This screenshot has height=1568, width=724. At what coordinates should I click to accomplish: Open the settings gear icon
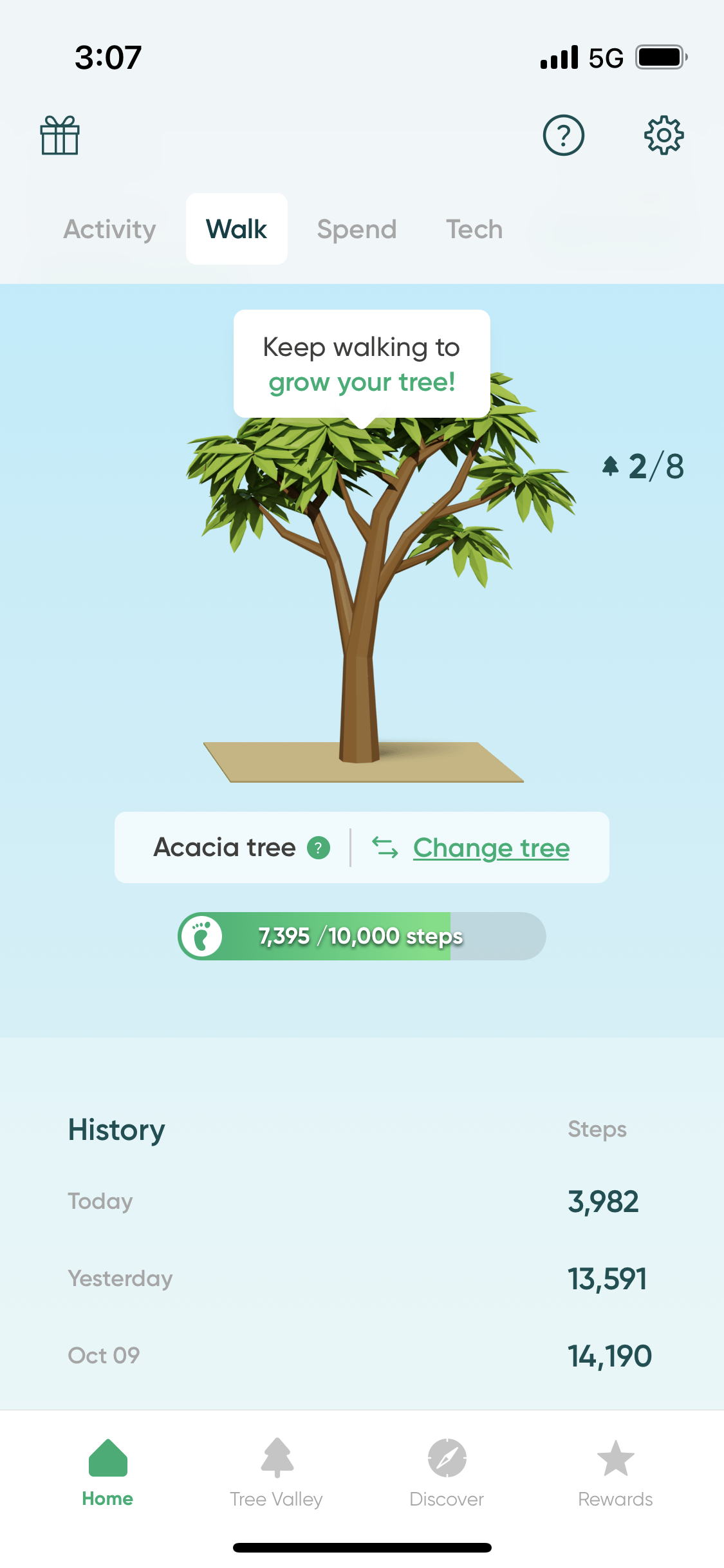pos(664,136)
